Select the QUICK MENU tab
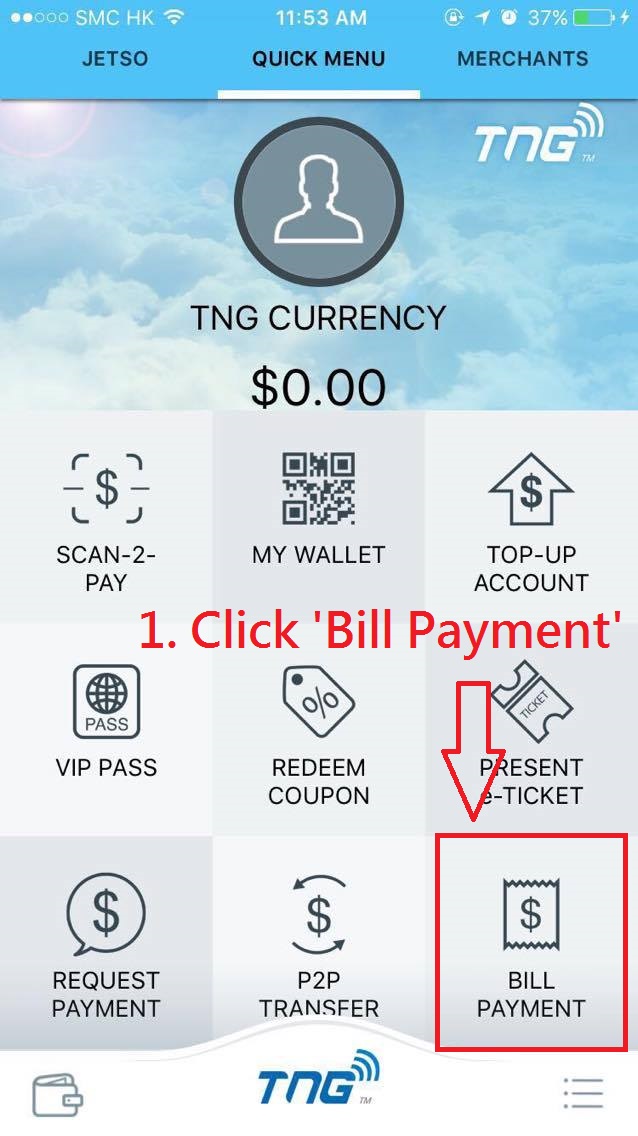Screen dimensions: 638x1136 click(x=318, y=58)
